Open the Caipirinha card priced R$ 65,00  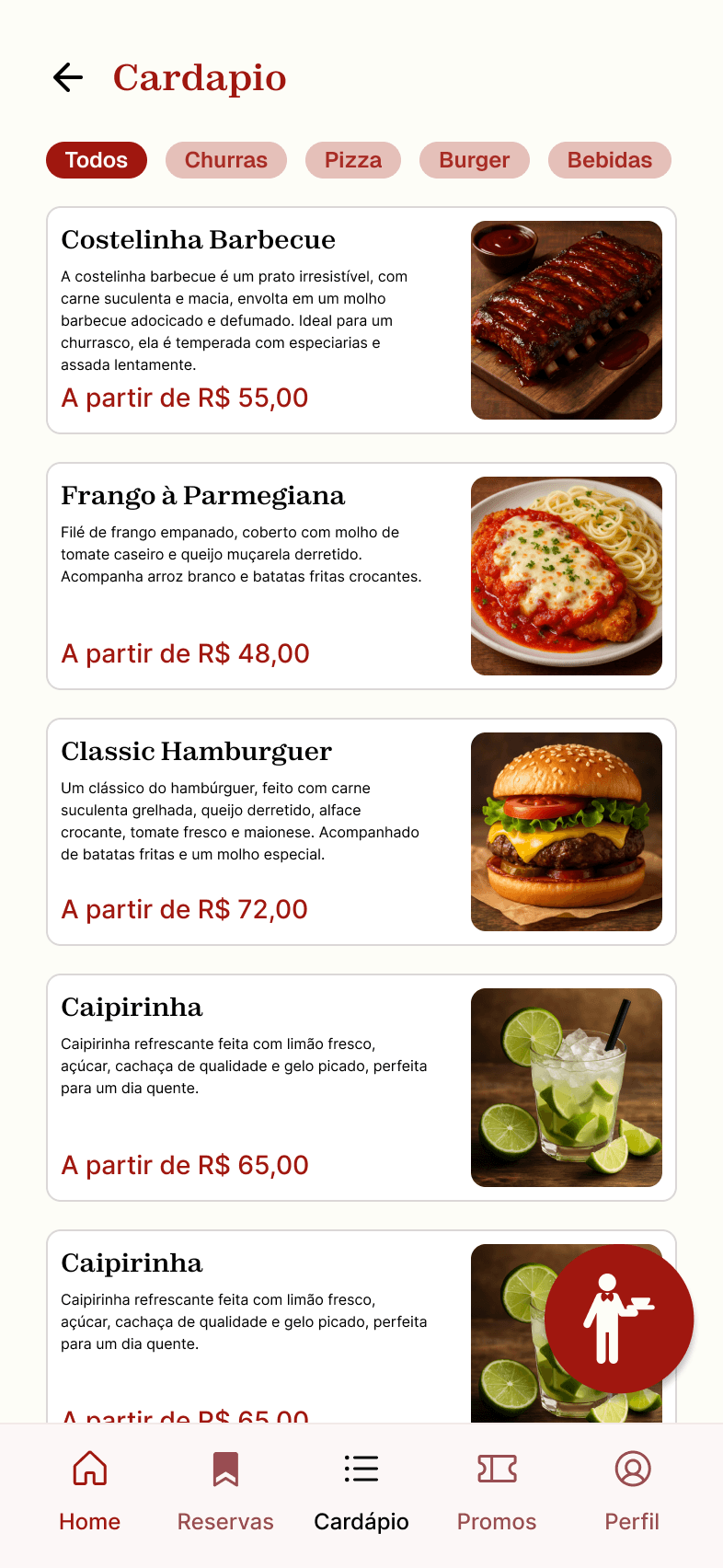click(361, 1088)
